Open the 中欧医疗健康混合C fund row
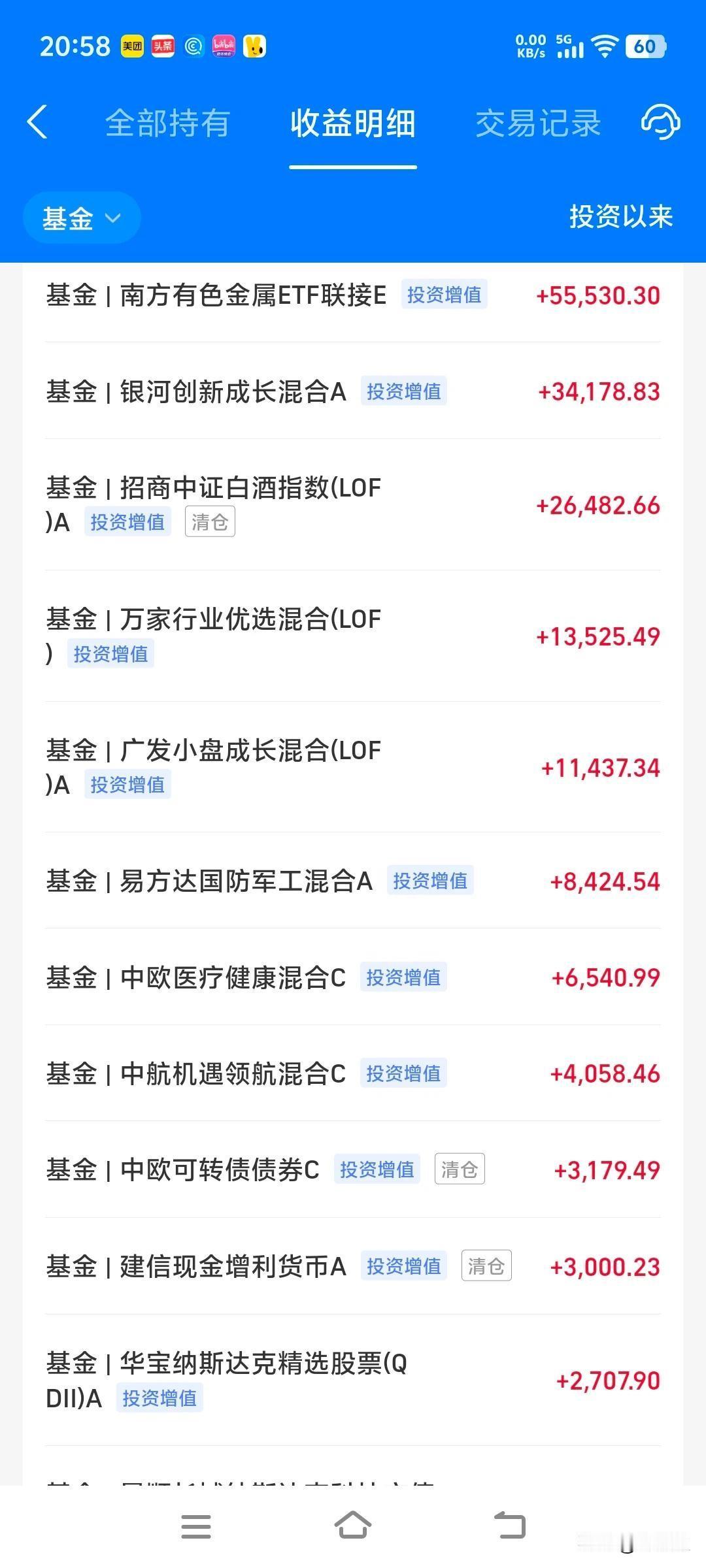The image size is (706, 1568). (353, 977)
